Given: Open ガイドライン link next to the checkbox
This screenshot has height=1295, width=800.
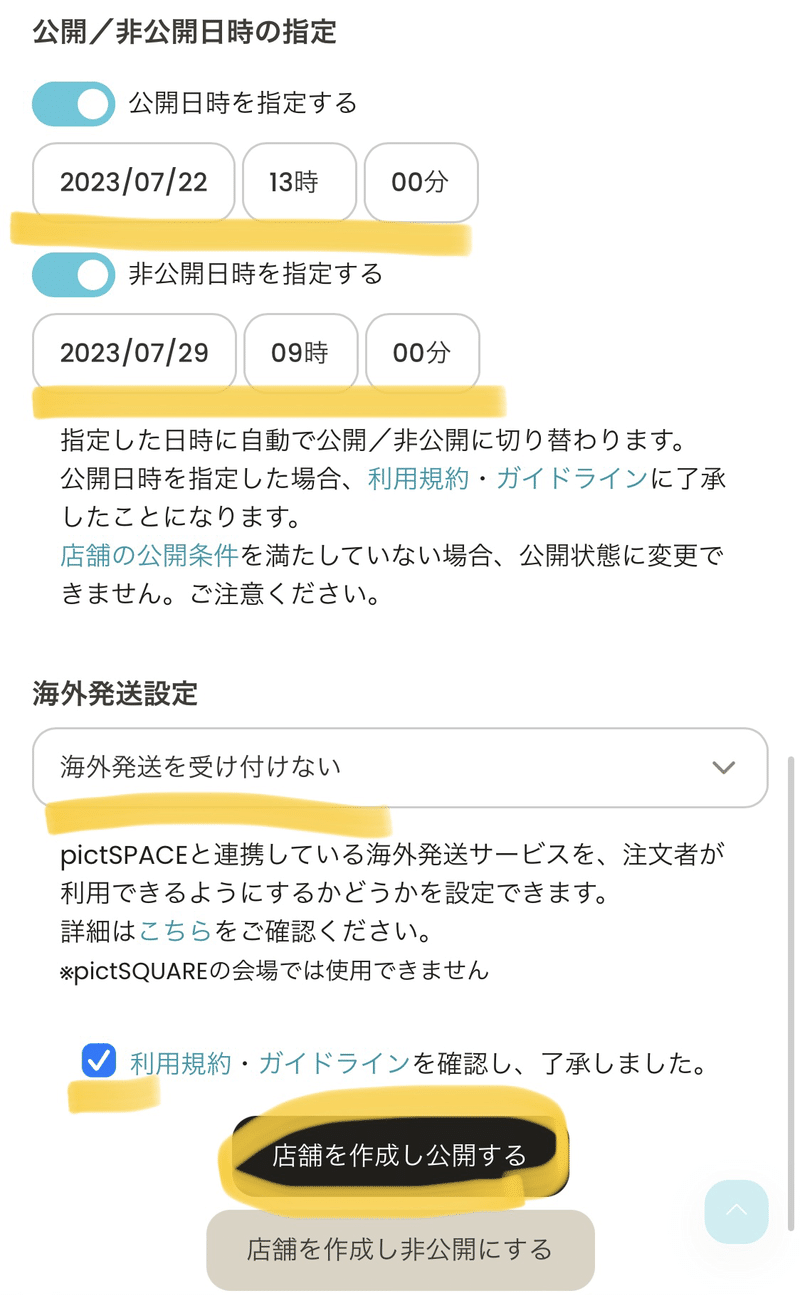Looking at the screenshot, I should click(x=334, y=1064).
